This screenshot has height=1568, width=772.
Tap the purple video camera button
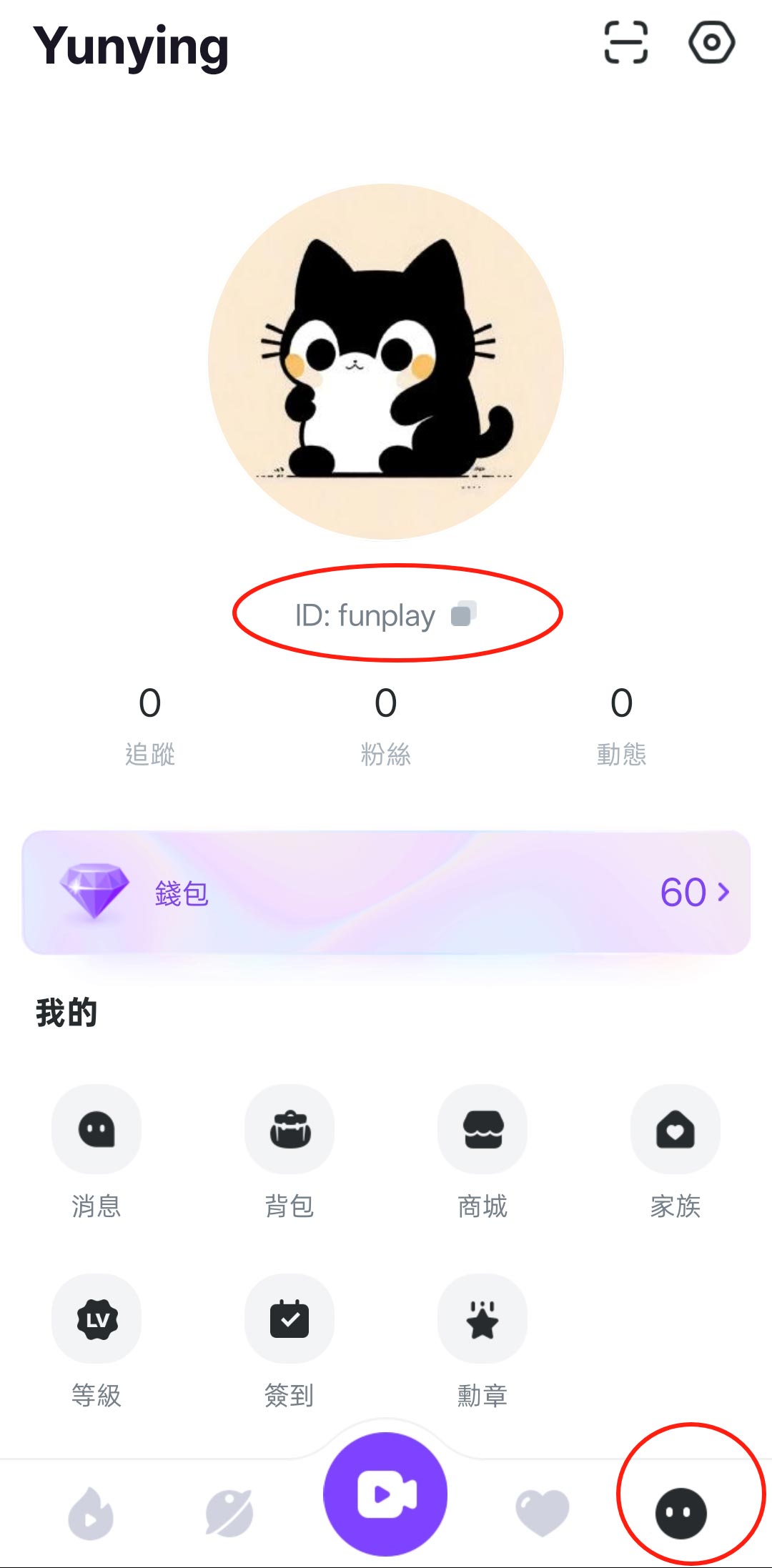(x=386, y=1494)
